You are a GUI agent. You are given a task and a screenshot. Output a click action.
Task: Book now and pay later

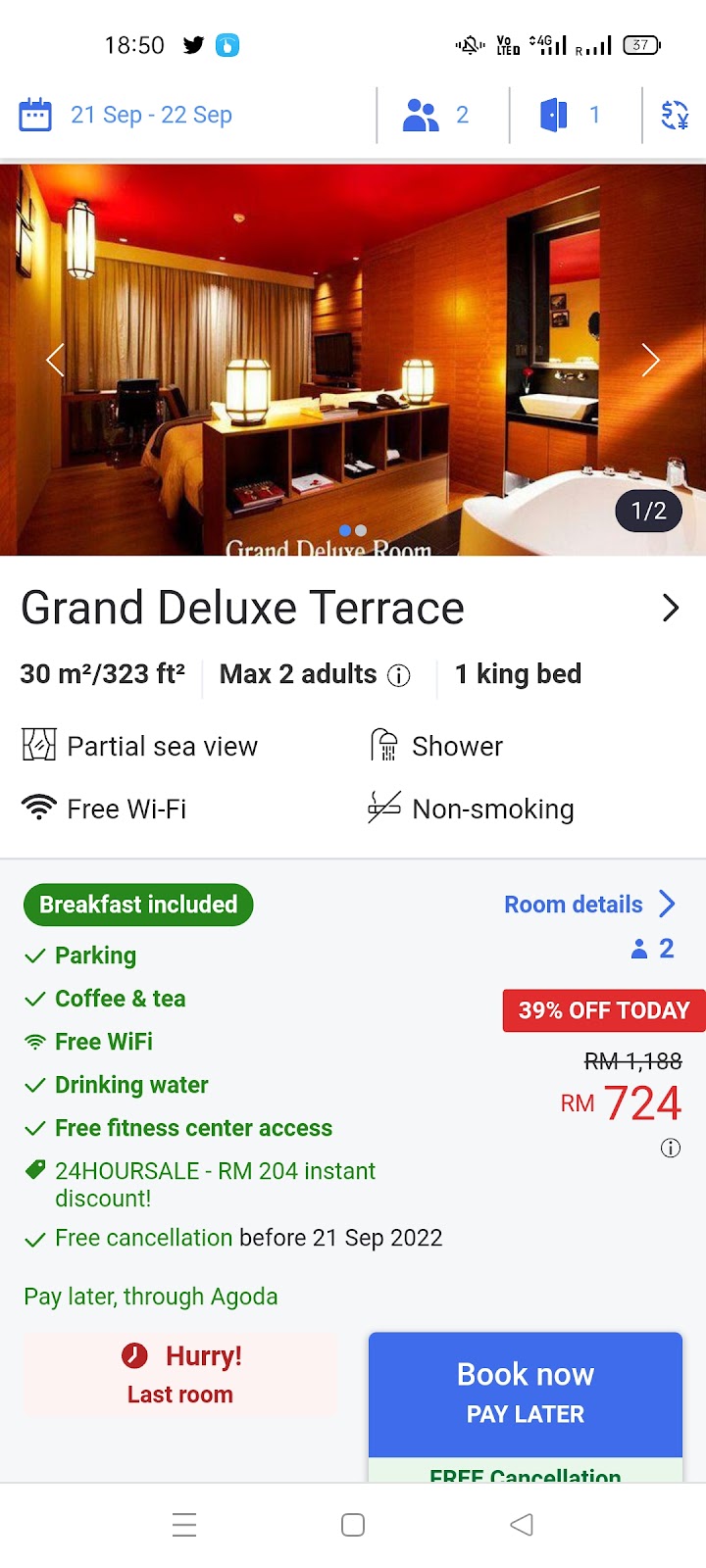[x=525, y=1393]
